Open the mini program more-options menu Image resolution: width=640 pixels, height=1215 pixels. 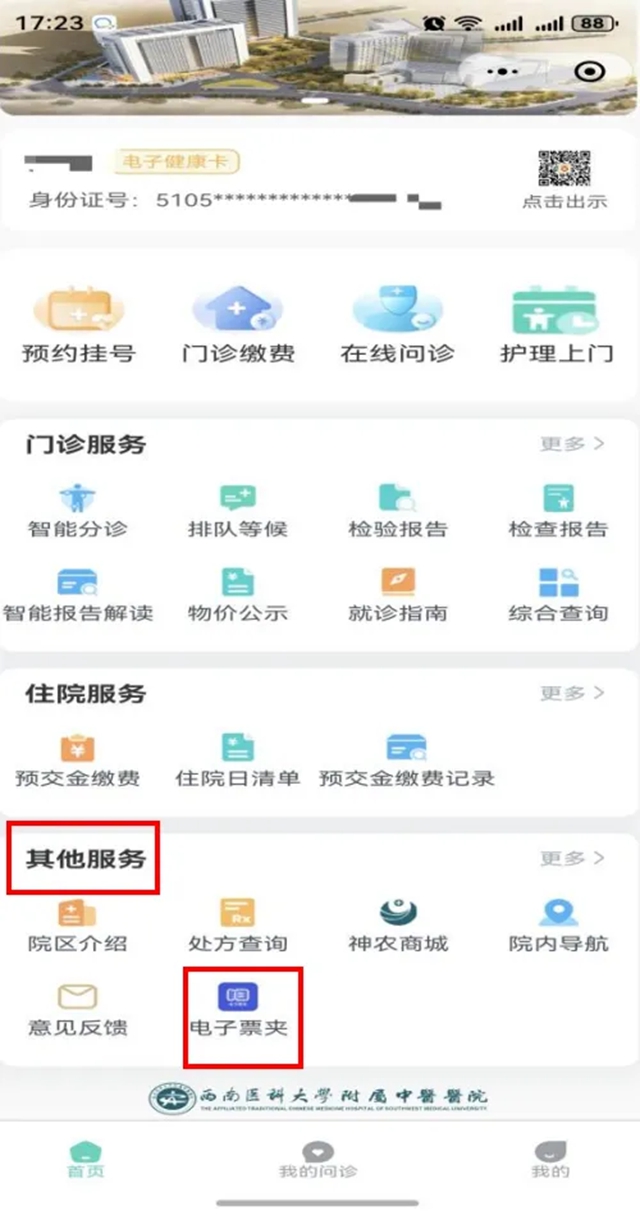[502, 72]
